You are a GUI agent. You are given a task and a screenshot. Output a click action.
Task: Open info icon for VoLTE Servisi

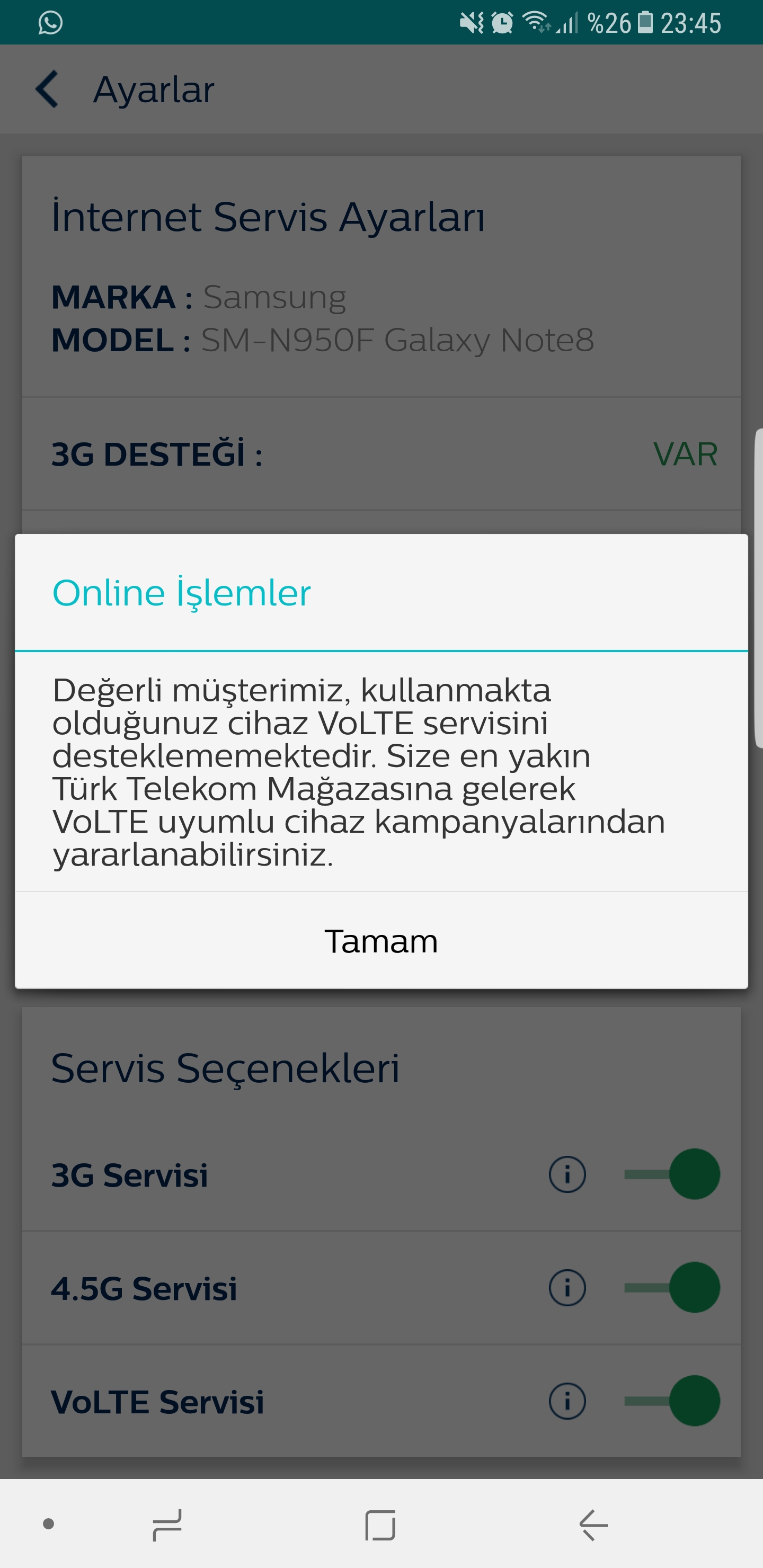click(x=567, y=1401)
